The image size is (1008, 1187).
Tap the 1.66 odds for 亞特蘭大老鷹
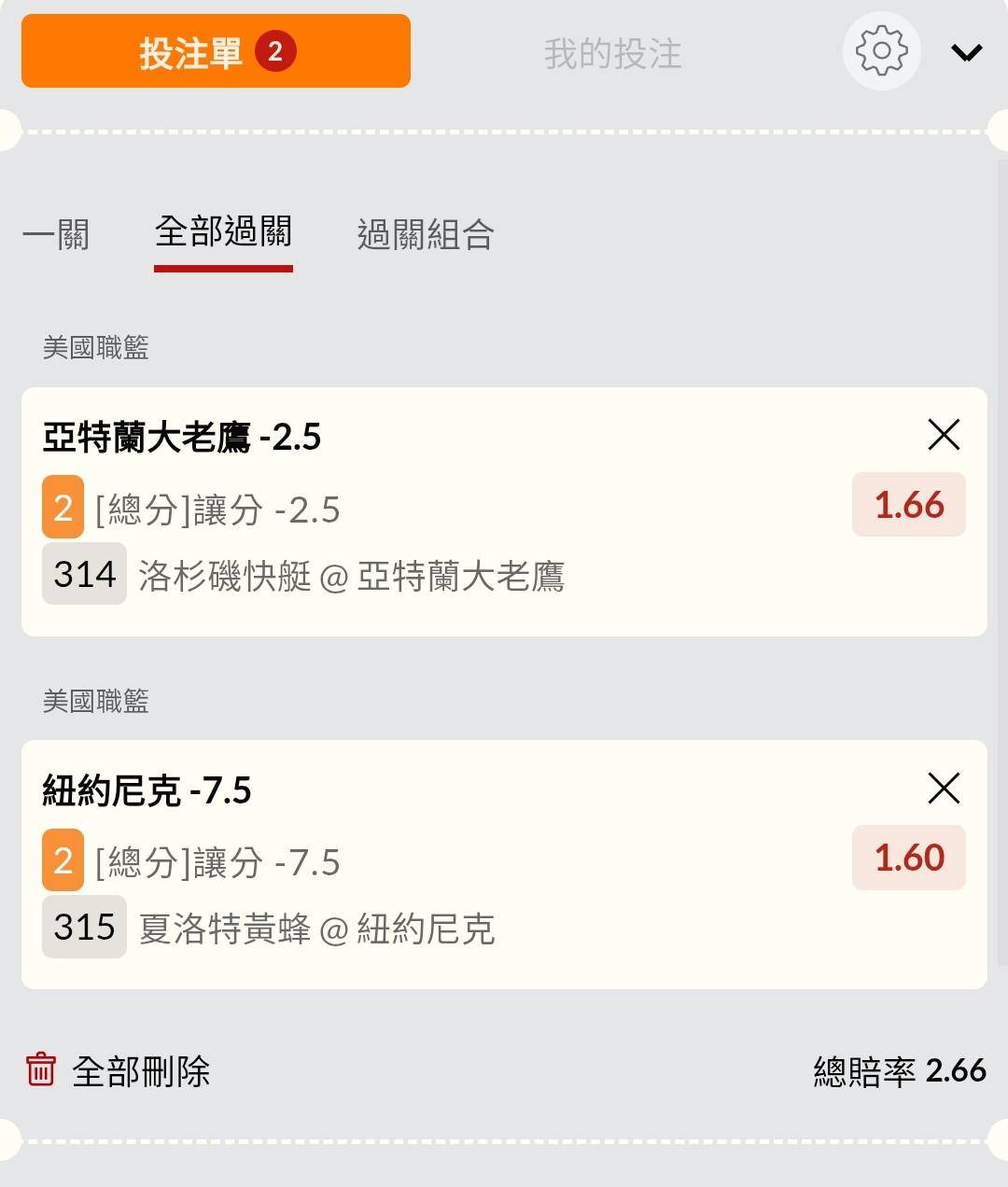coord(909,505)
